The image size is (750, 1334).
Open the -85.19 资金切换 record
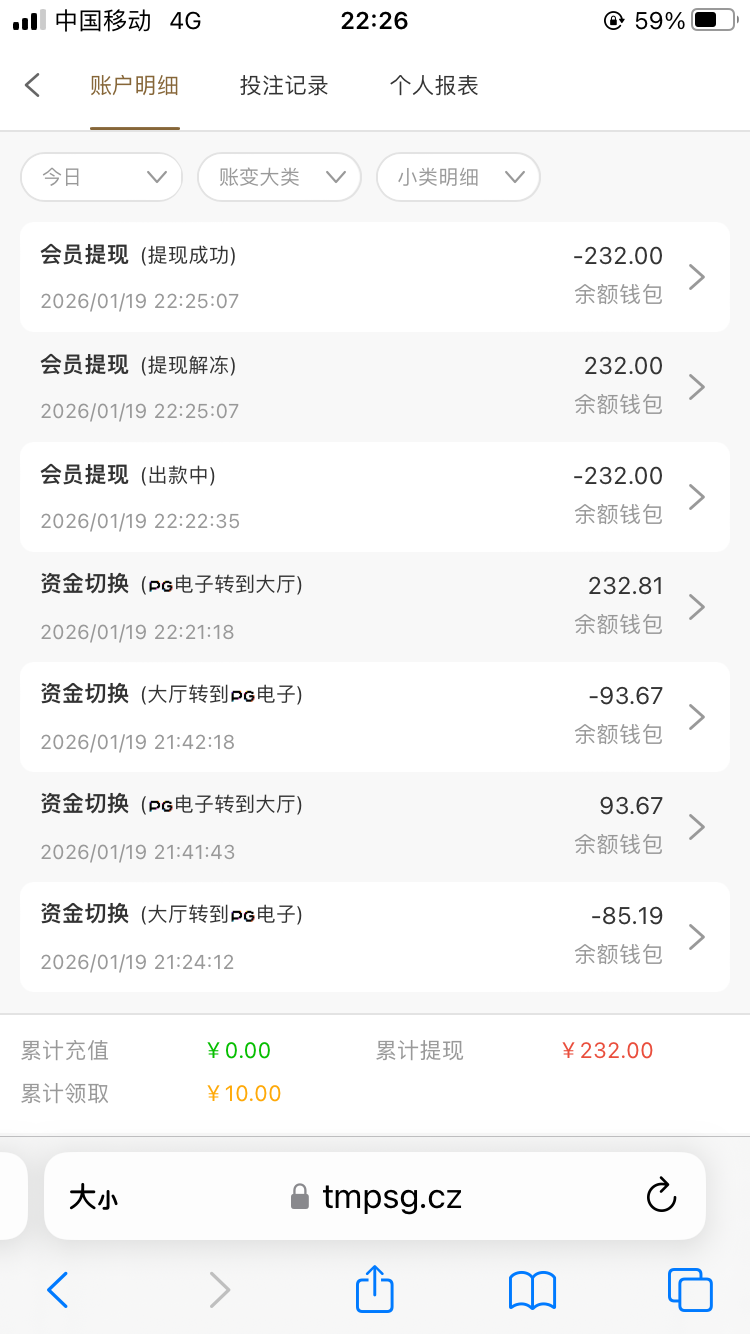(374, 937)
